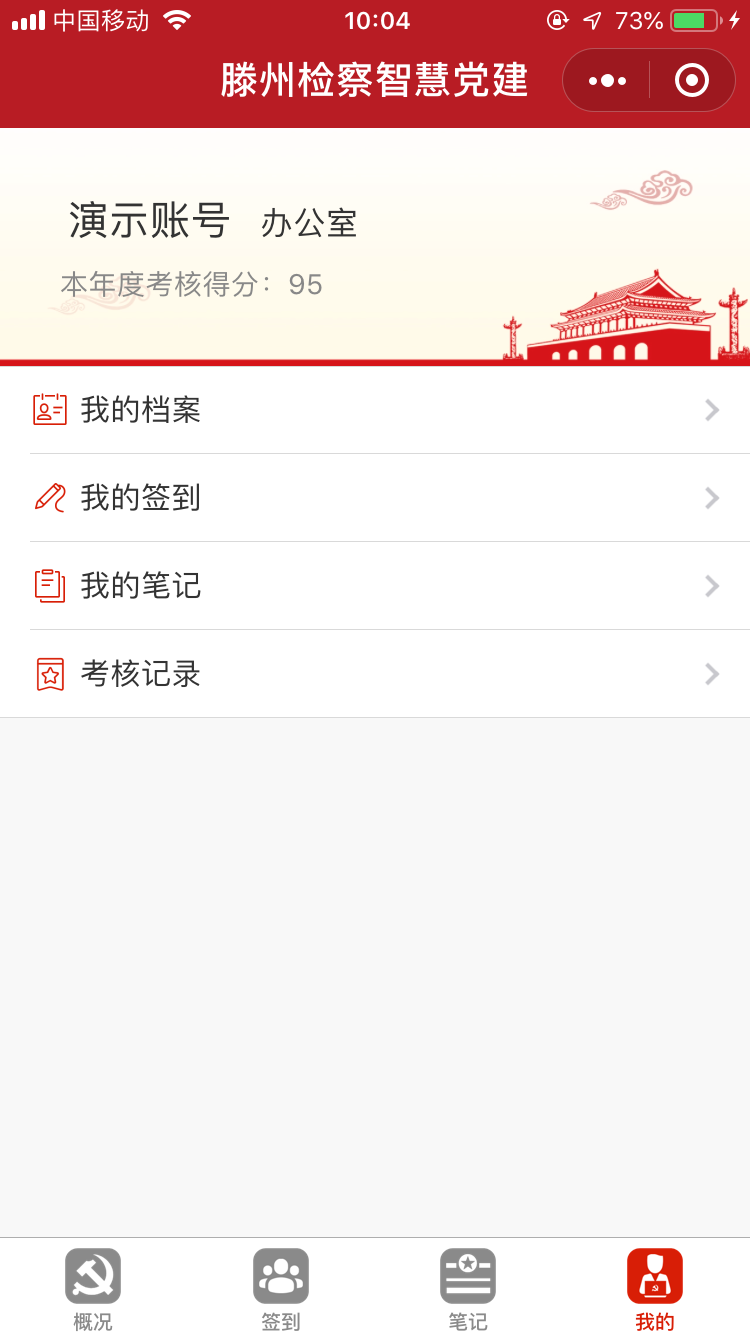
Task: Go to 我的签到 records
Action: pyautogui.click(x=375, y=498)
